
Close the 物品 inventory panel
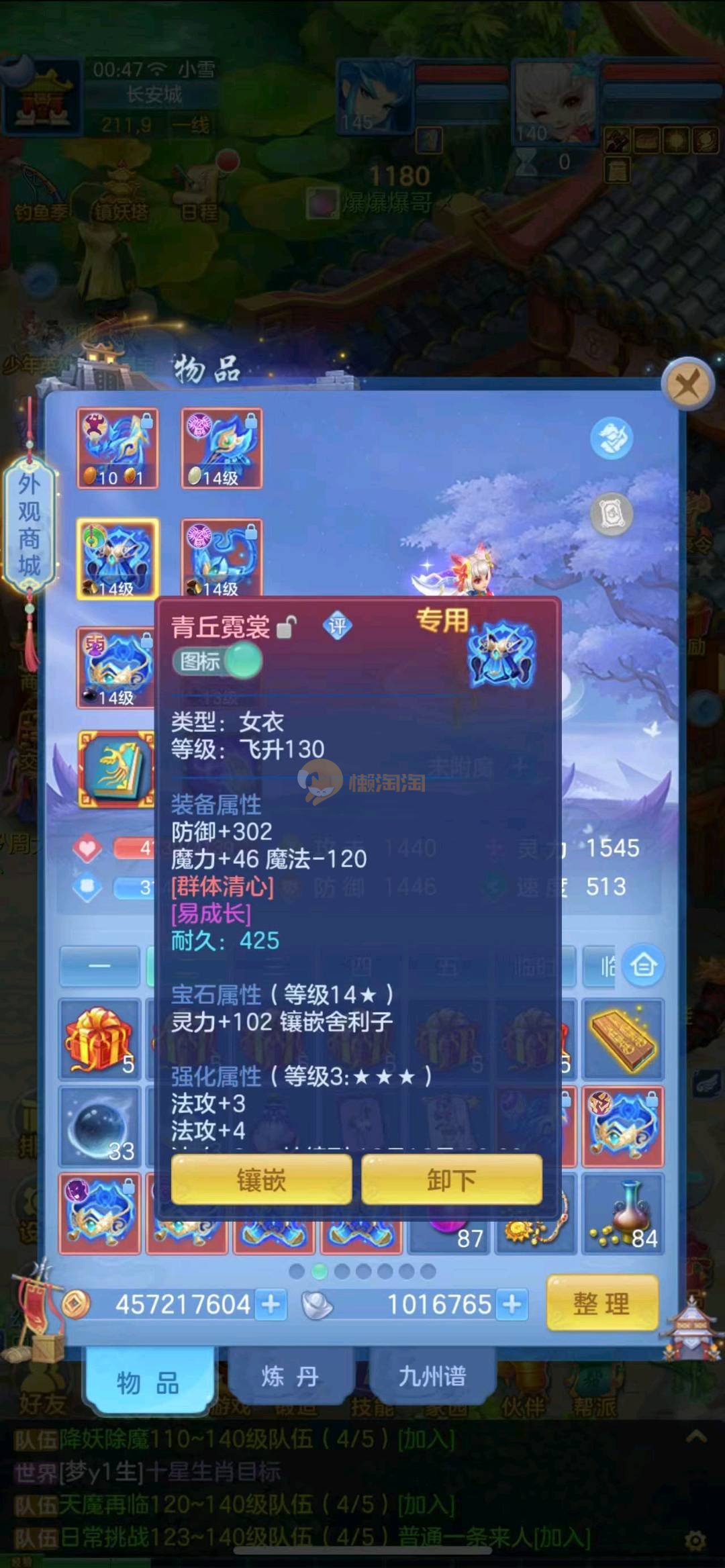point(686,386)
